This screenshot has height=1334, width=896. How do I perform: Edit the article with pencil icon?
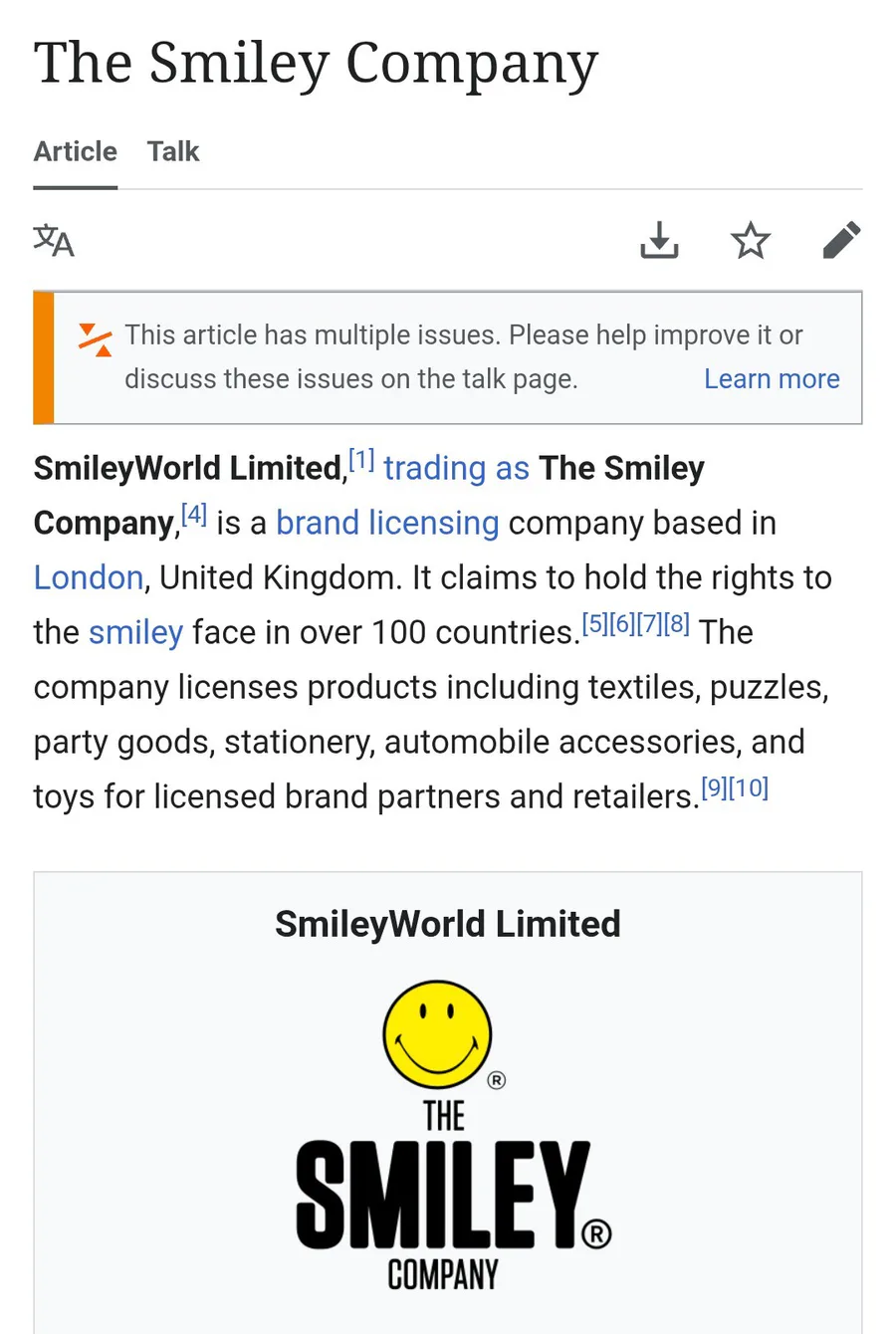click(841, 240)
